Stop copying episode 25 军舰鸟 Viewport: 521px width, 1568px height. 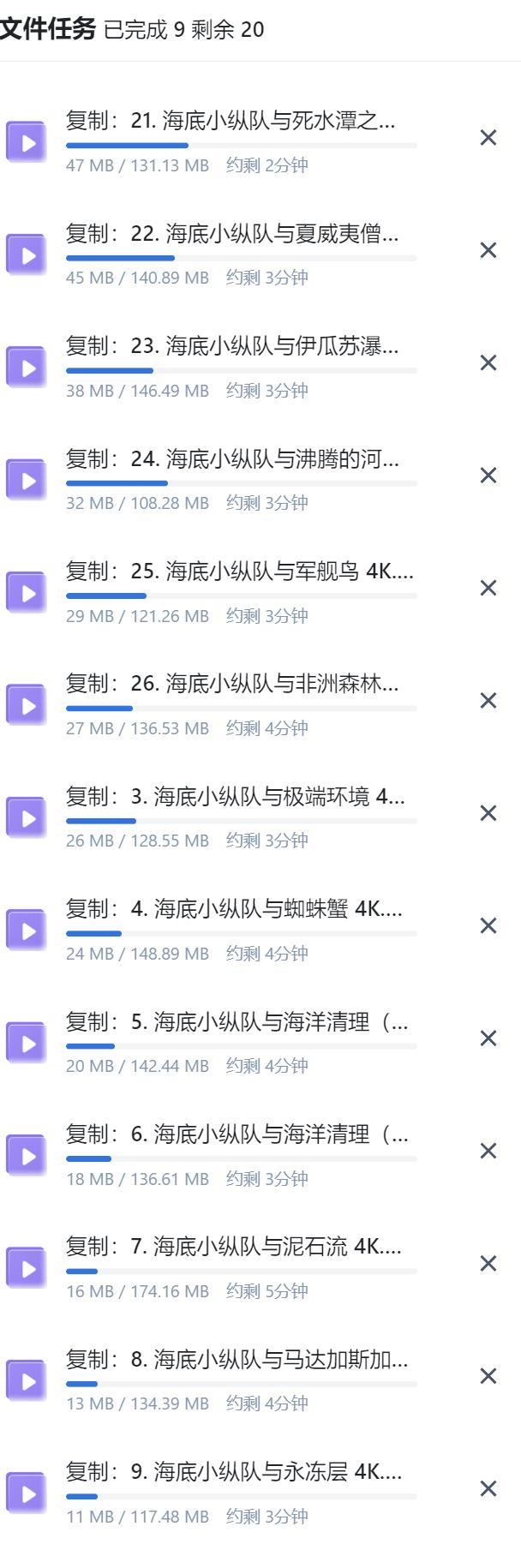(x=488, y=588)
